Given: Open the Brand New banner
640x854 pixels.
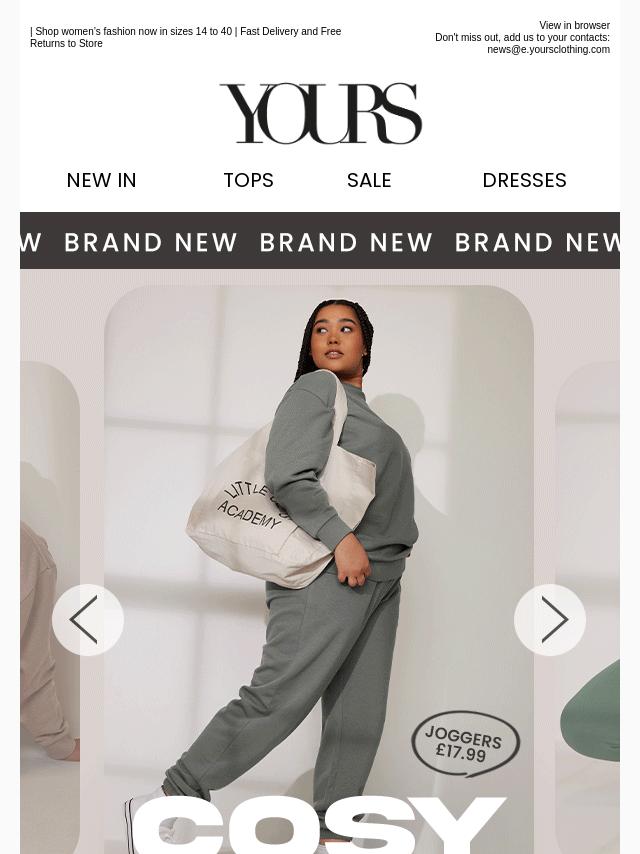Looking at the screenshot, I should click(320, 242).
